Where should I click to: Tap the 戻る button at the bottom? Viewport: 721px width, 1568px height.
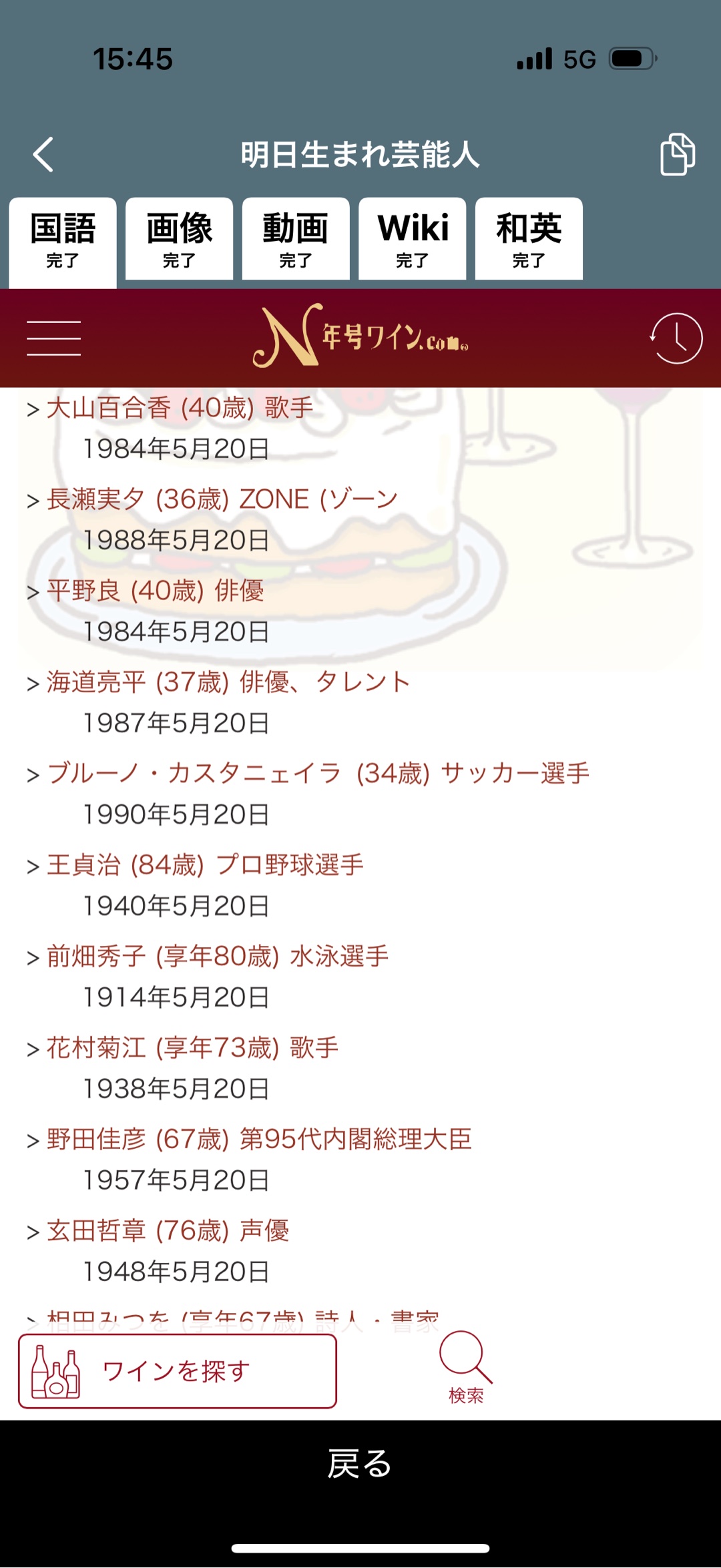pos(360,1464)
